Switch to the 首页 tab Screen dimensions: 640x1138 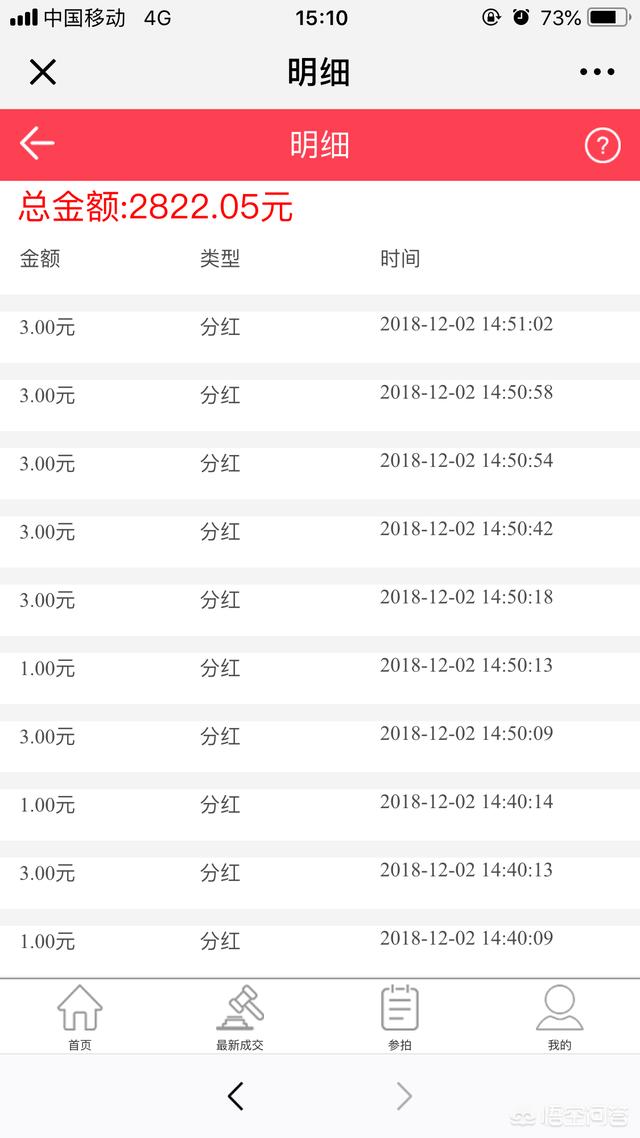pos(80,1018)
